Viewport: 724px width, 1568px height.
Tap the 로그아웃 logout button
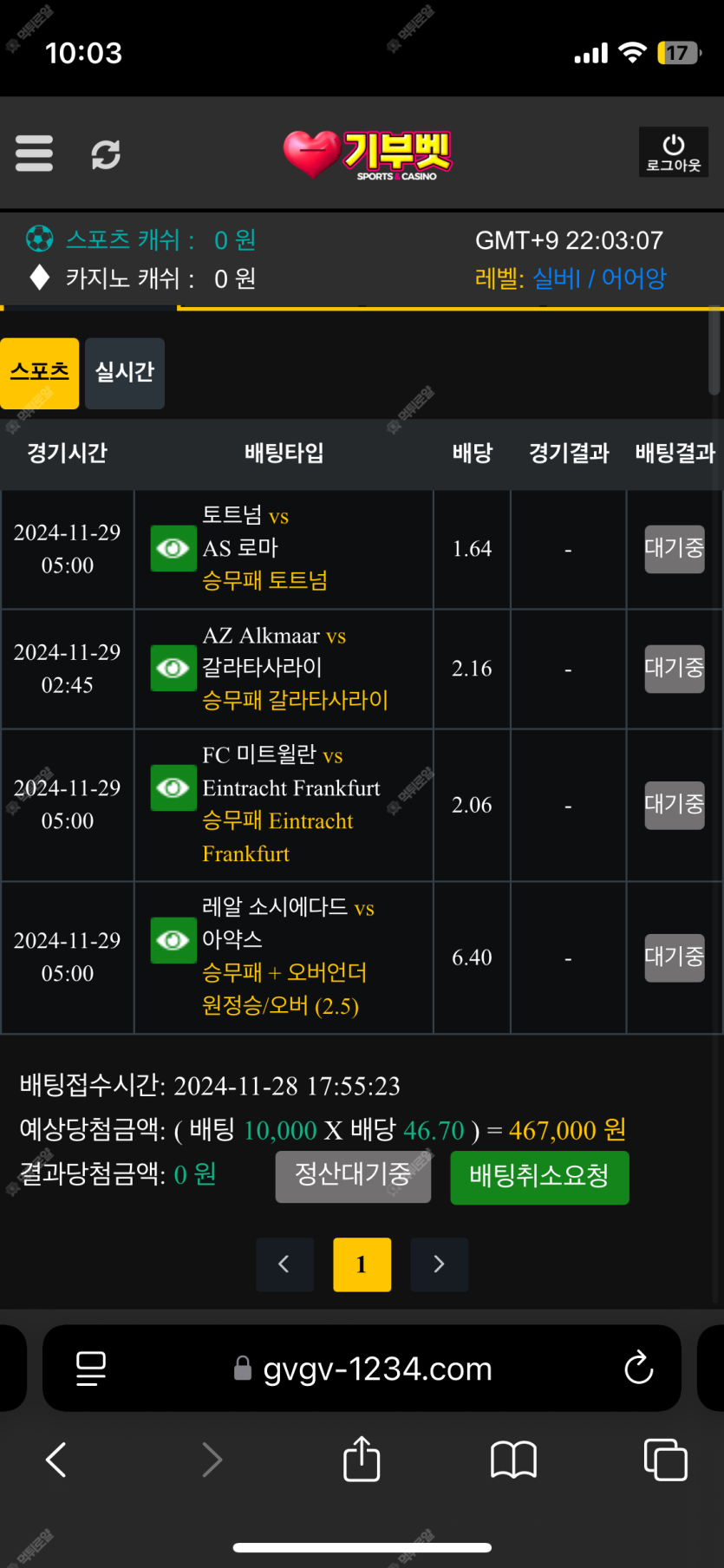click(x=673, y=153)
